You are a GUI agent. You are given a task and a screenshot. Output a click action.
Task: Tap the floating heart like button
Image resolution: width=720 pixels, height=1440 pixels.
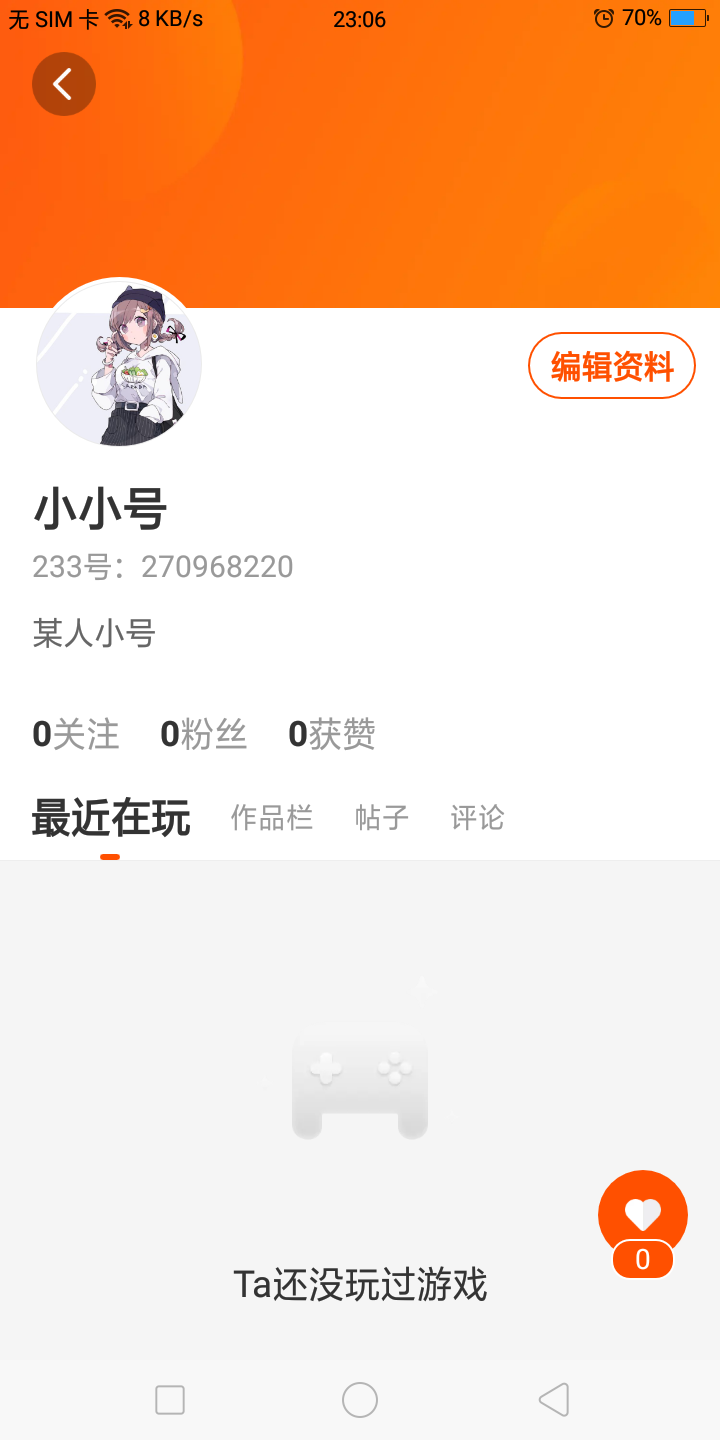click(643, 1215)
